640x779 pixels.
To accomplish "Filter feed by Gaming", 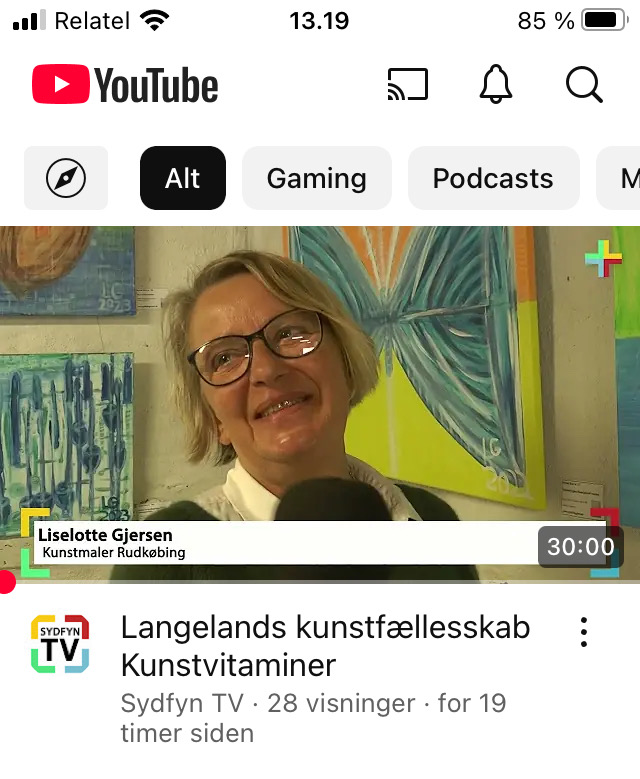I will click(x=316, y=179).
